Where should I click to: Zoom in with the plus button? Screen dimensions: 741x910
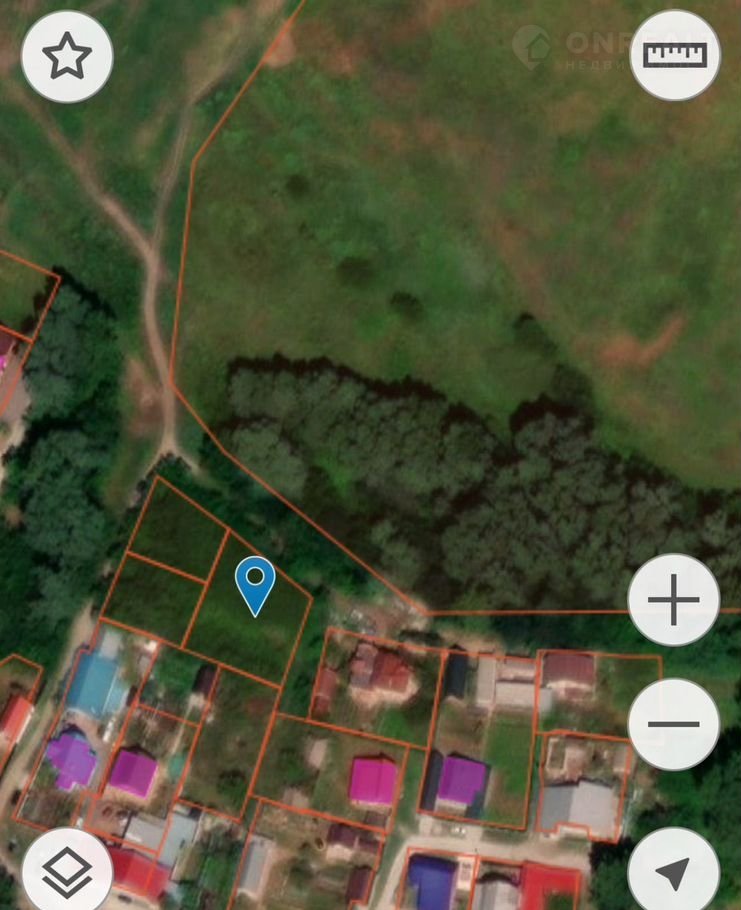point(673,600)
